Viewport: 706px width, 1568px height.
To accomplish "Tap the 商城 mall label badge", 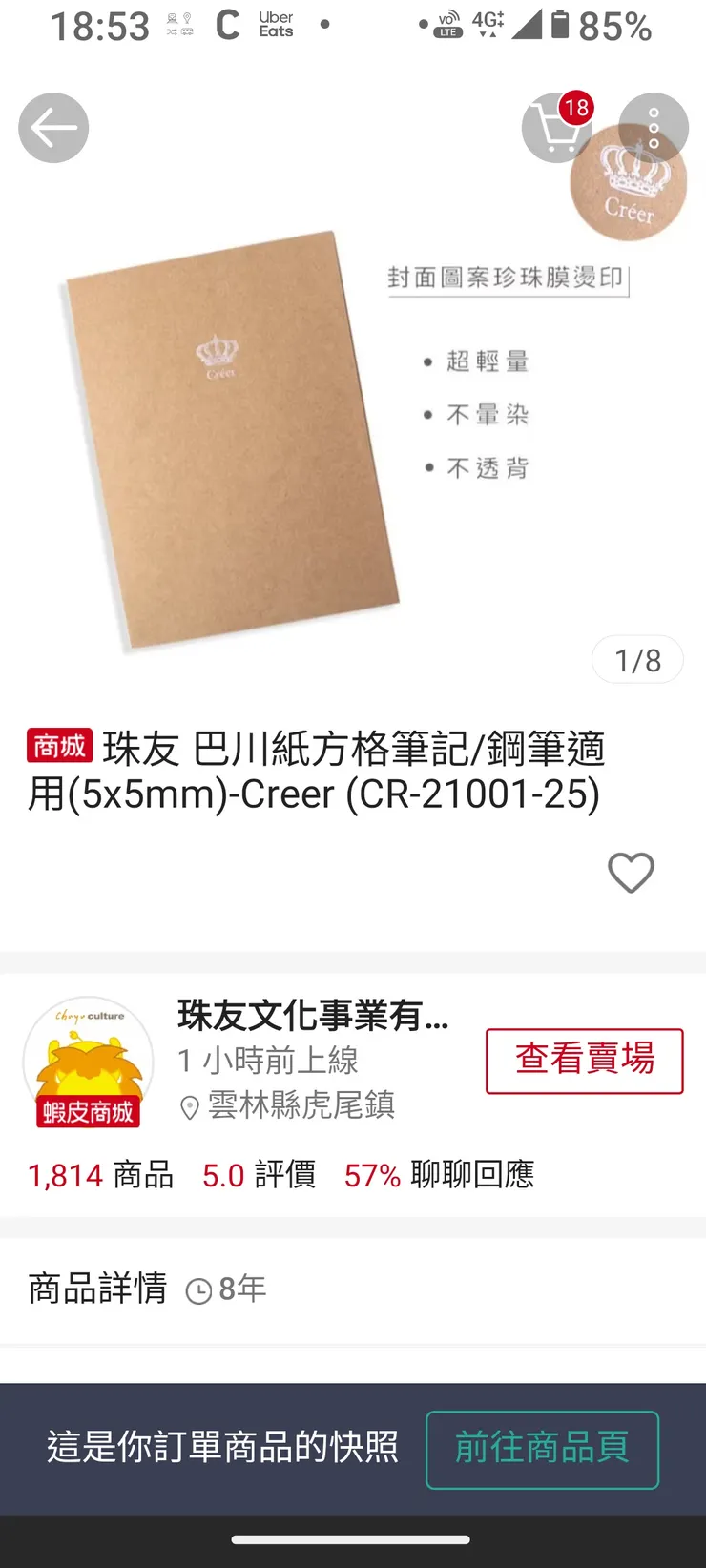I will coord(59,748).
